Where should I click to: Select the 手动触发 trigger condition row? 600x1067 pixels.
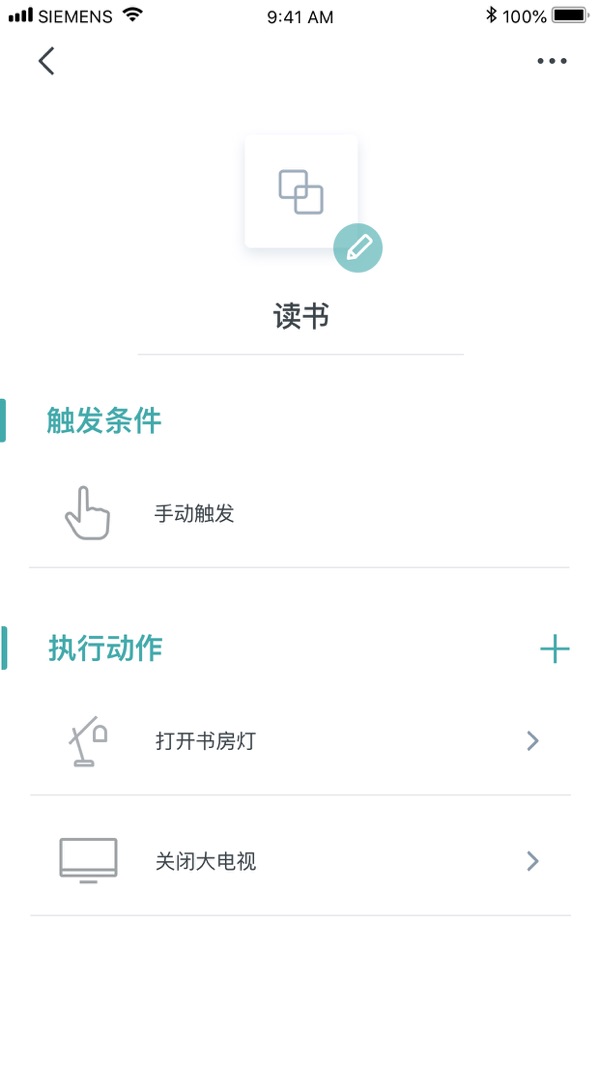click(299, 514)
